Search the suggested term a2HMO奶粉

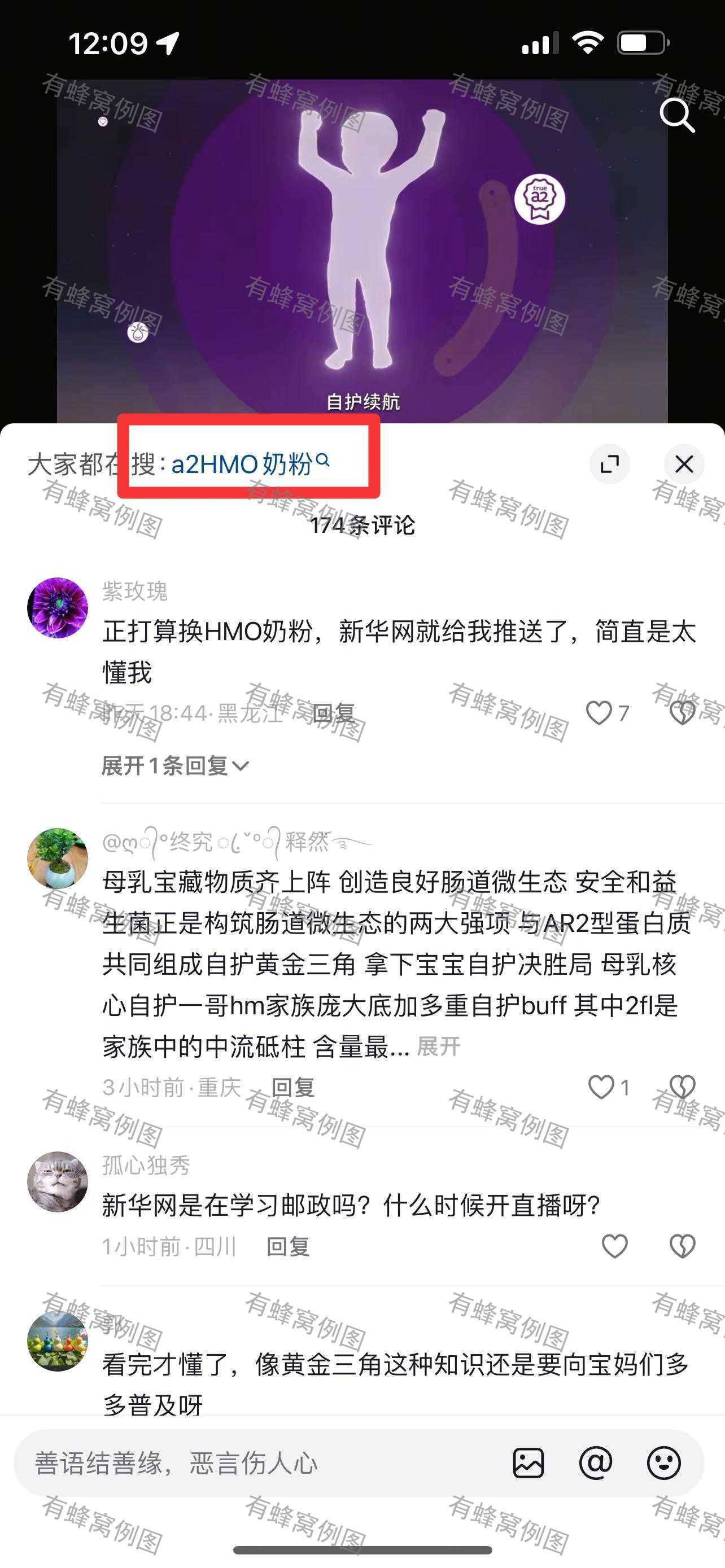click(250, 465)
